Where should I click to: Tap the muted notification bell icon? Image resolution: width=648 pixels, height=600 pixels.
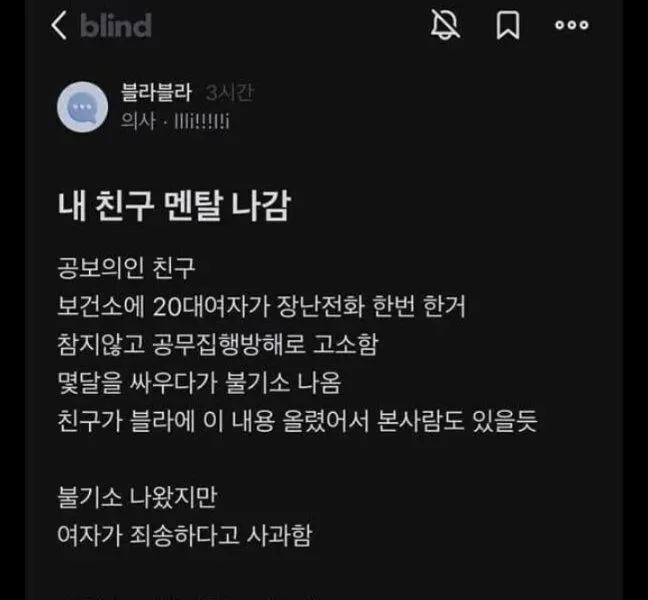click(445, 26)
